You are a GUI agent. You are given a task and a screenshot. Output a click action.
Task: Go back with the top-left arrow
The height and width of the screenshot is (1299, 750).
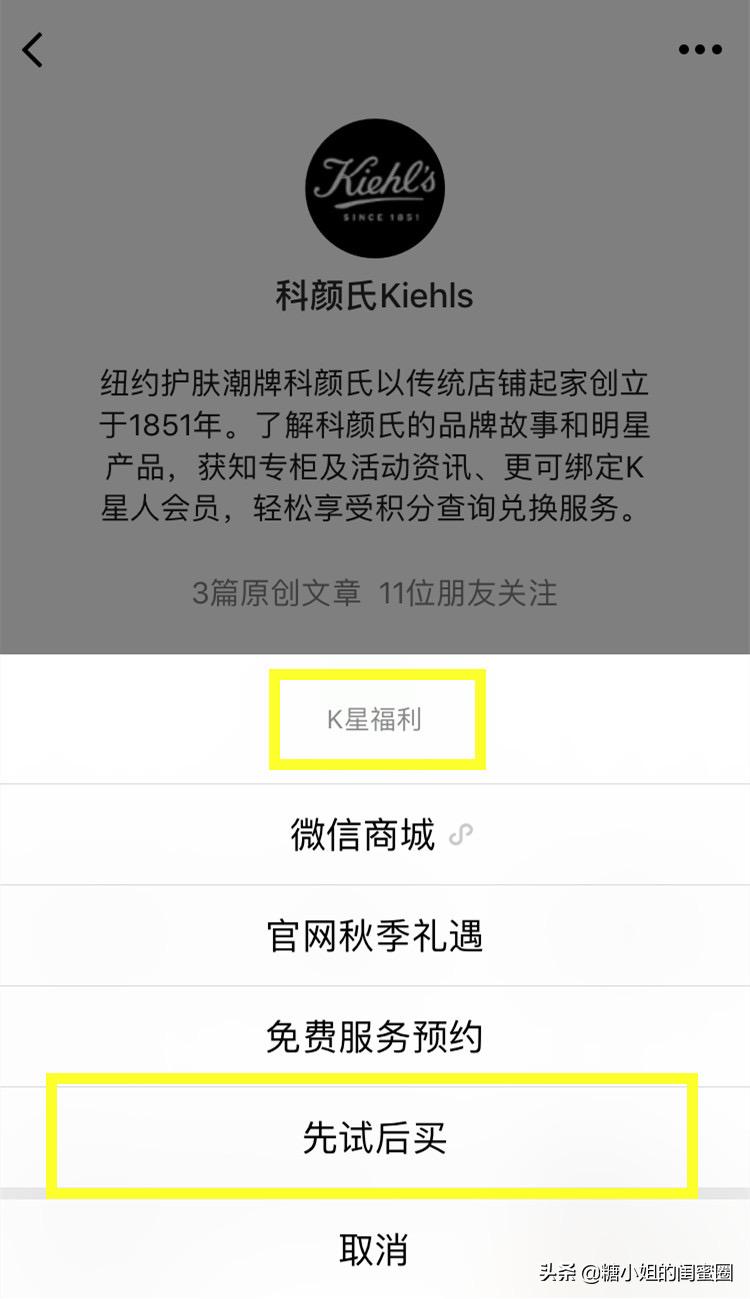pos(33,49)
